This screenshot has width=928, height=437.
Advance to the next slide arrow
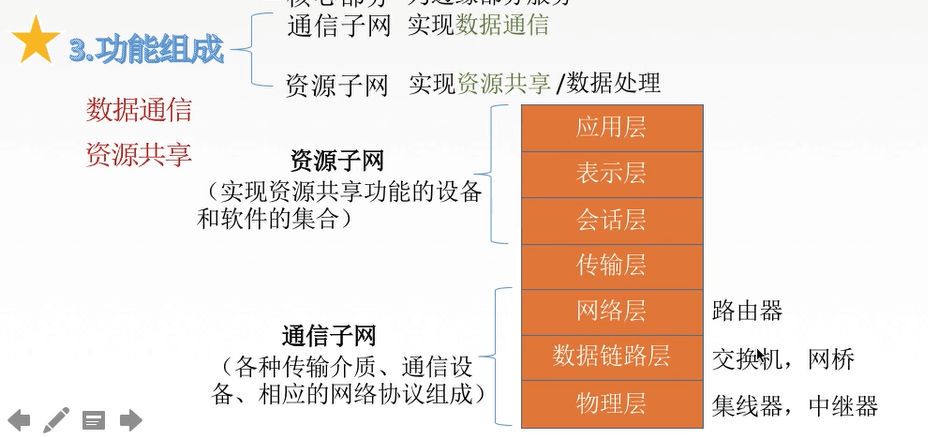(x=130, y=420)
